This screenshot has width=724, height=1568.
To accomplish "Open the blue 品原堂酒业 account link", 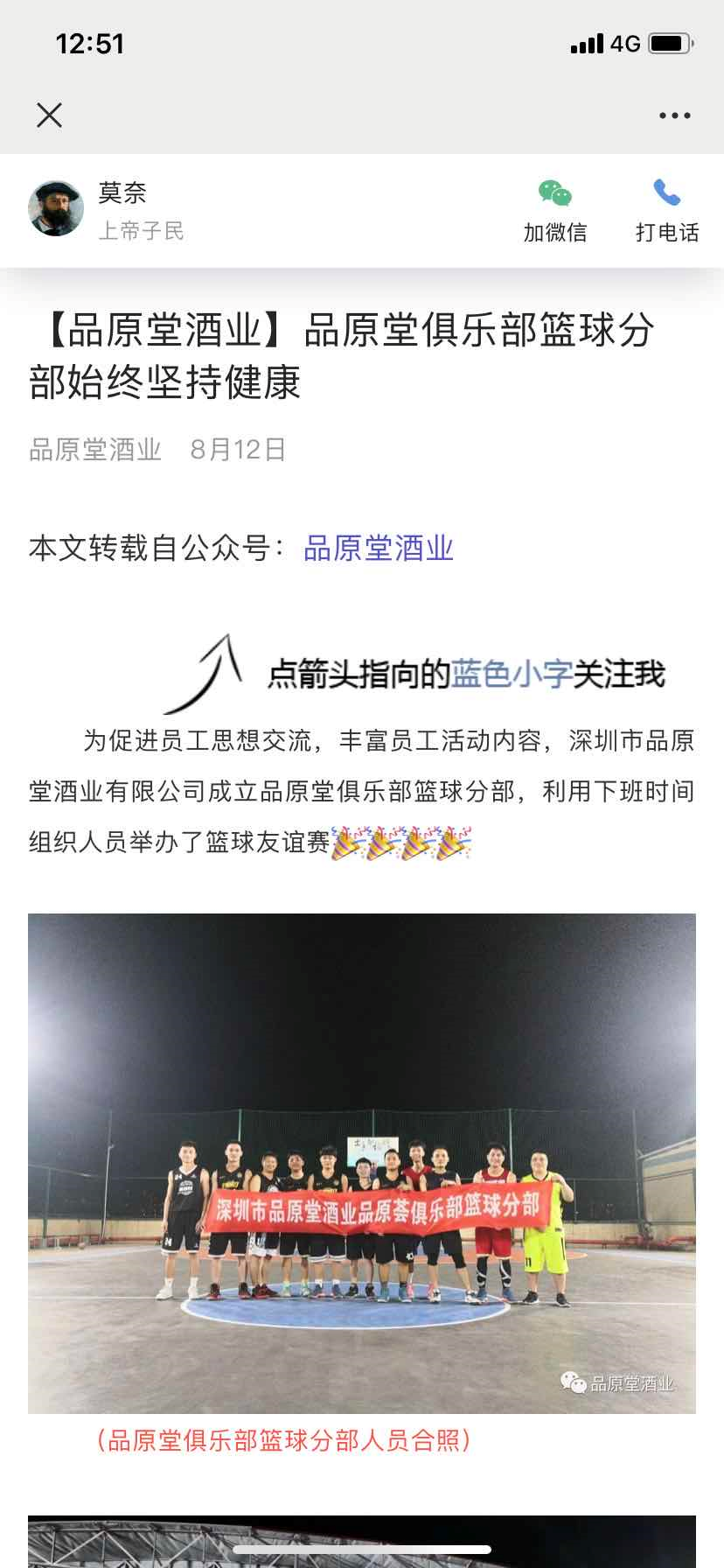I will click(378, 549).
